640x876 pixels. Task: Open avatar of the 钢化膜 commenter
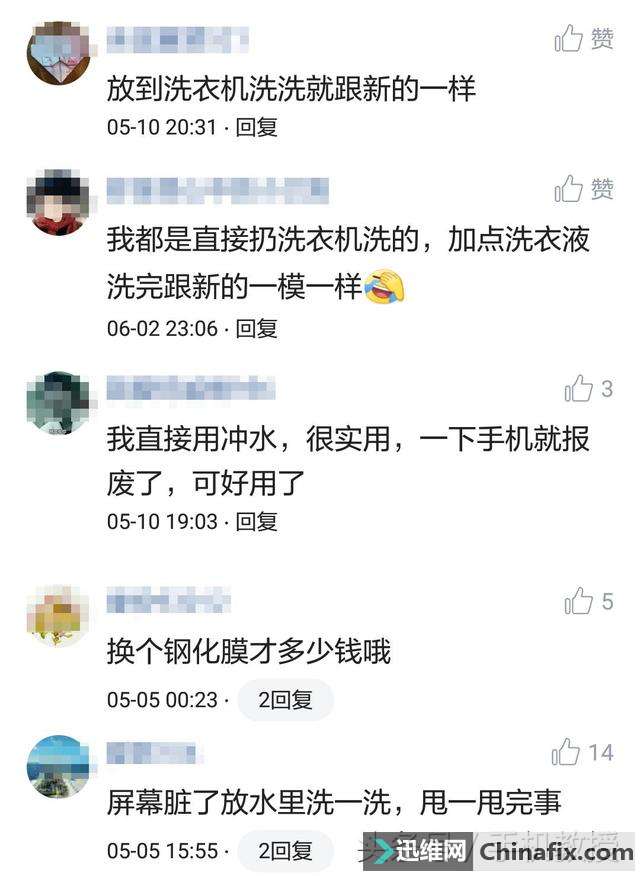tap(58, 614)
